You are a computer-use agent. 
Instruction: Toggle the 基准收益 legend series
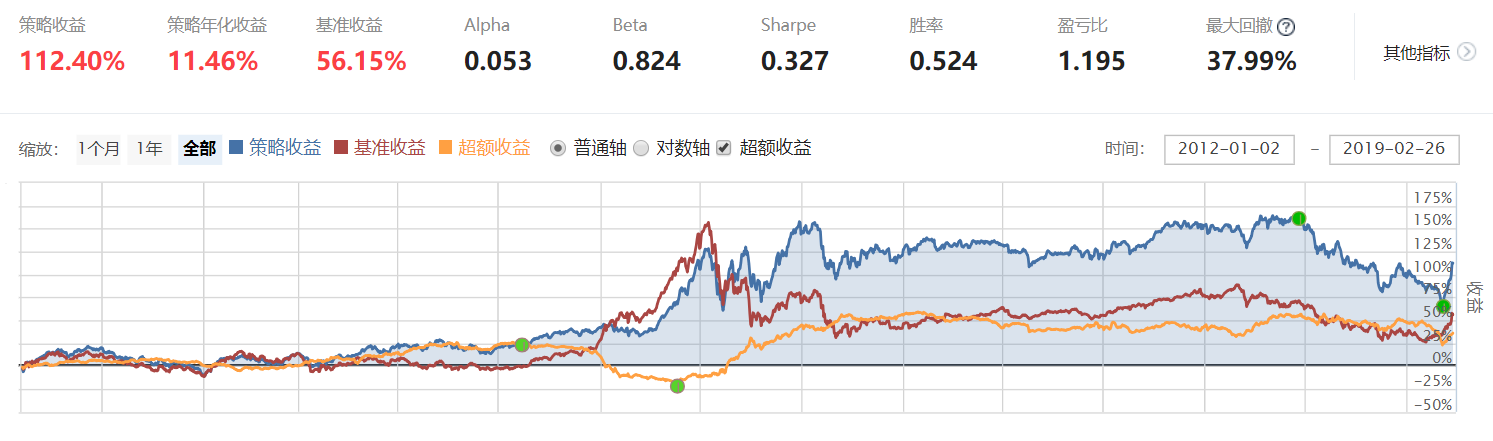(x=380, y=149)
